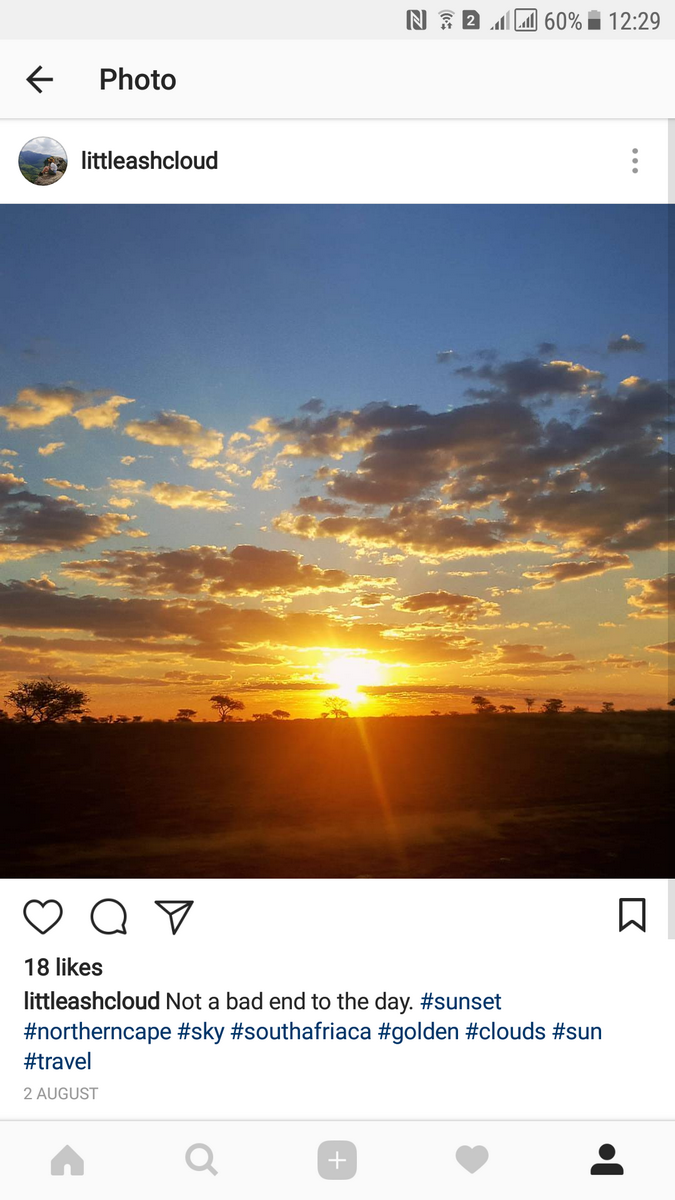Image resolution: width=675 pixels, height=1200 pixels.
Task: Open the #sunset hashtag
Action: coord(461,1001)
